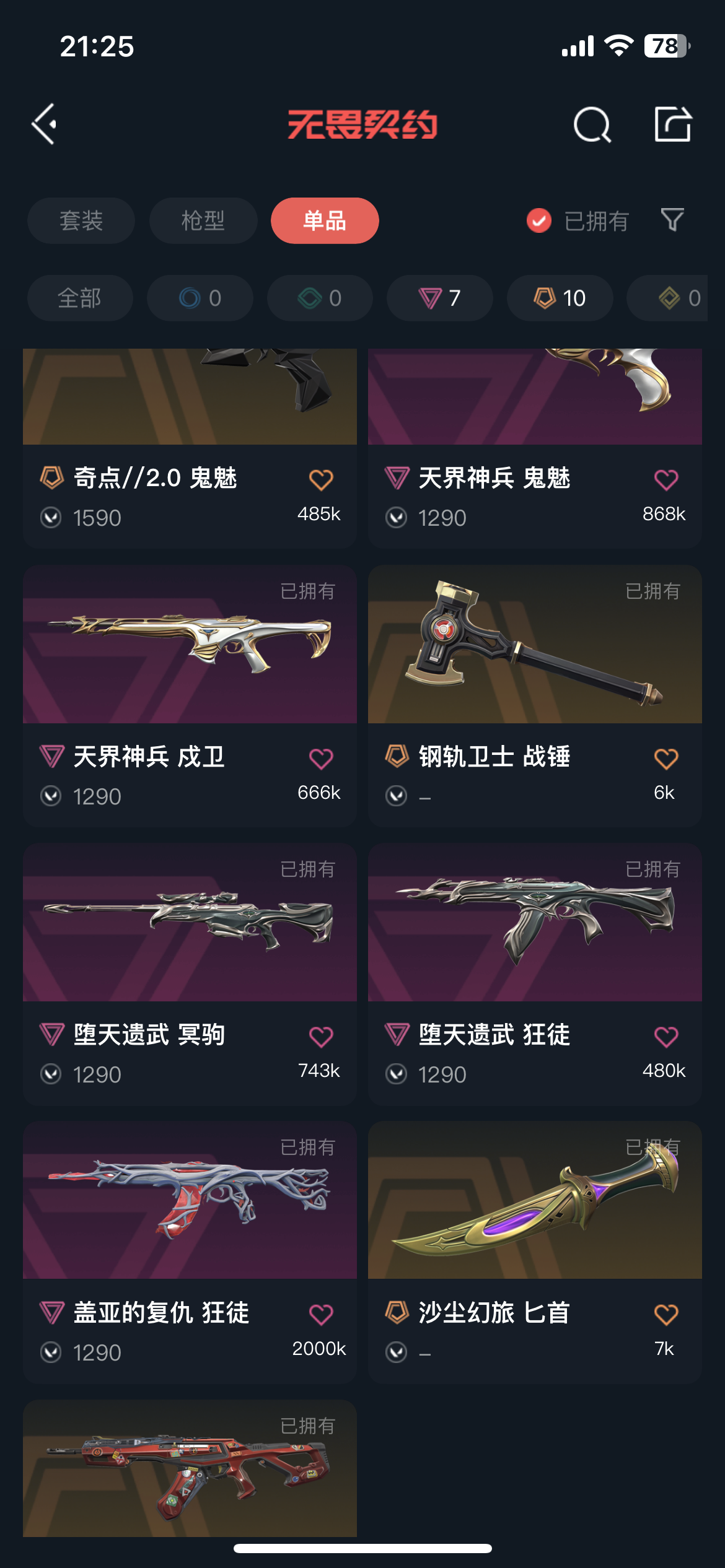Screen dimensions: 725x1568
Task: Open the search icon
Action: tap(592, 125)
